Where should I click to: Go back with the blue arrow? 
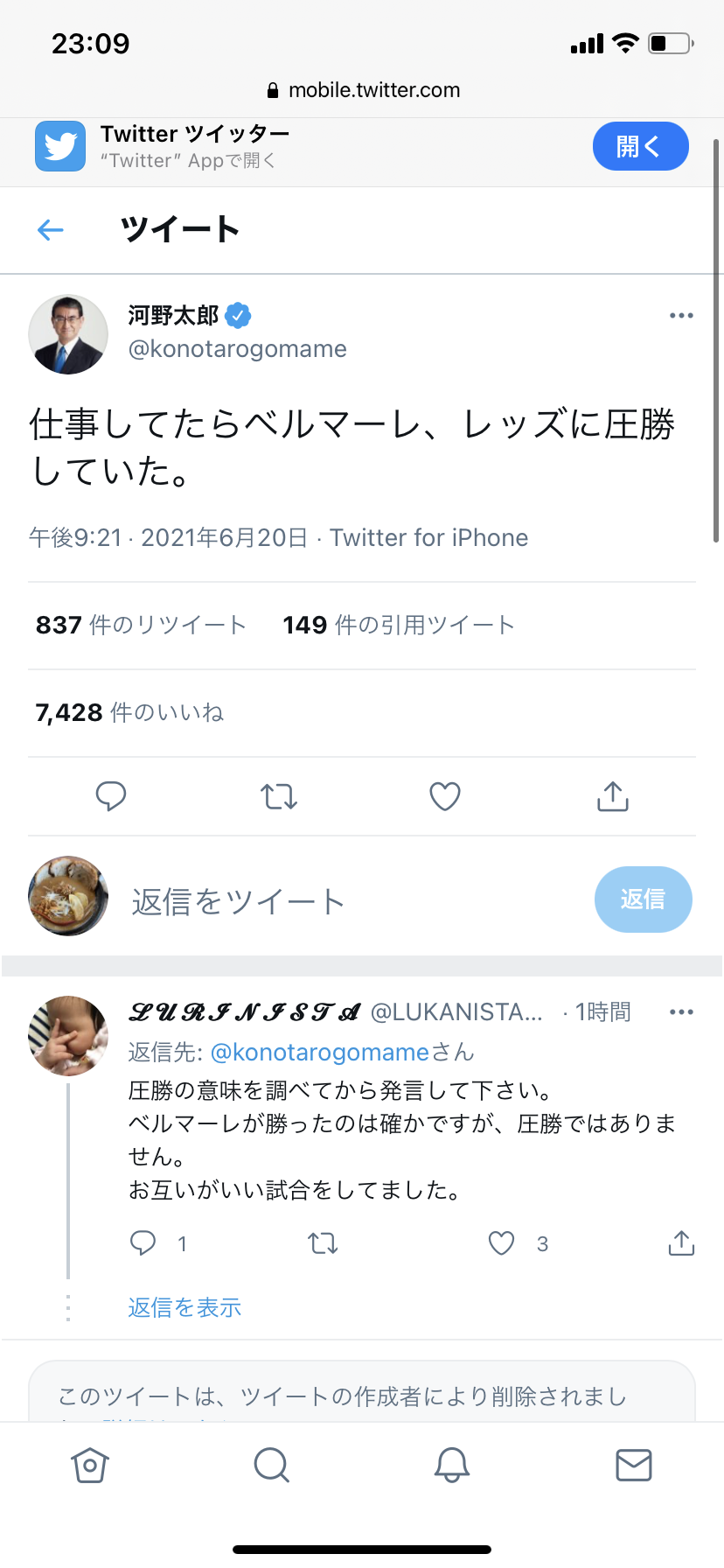tap(51, 230)
